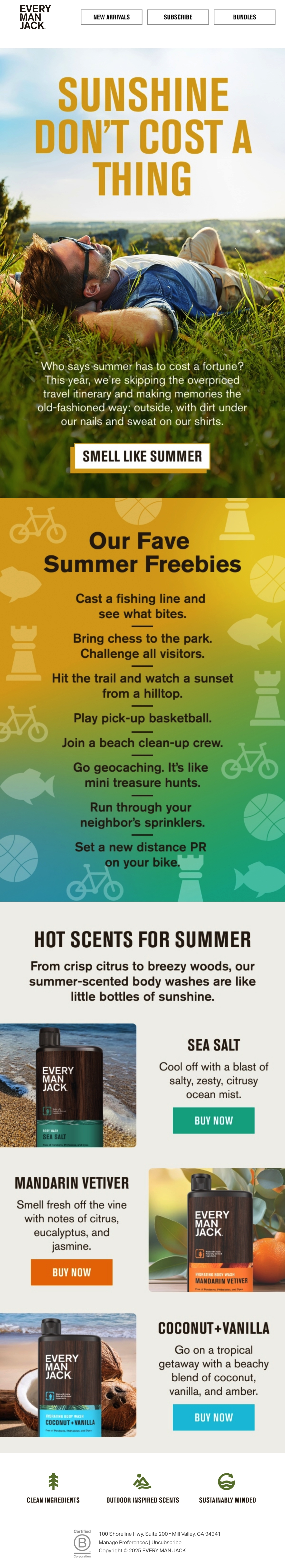Screen dimensions: 285x1568
Task: Open the Bundles section
Action: coord(244,17)
